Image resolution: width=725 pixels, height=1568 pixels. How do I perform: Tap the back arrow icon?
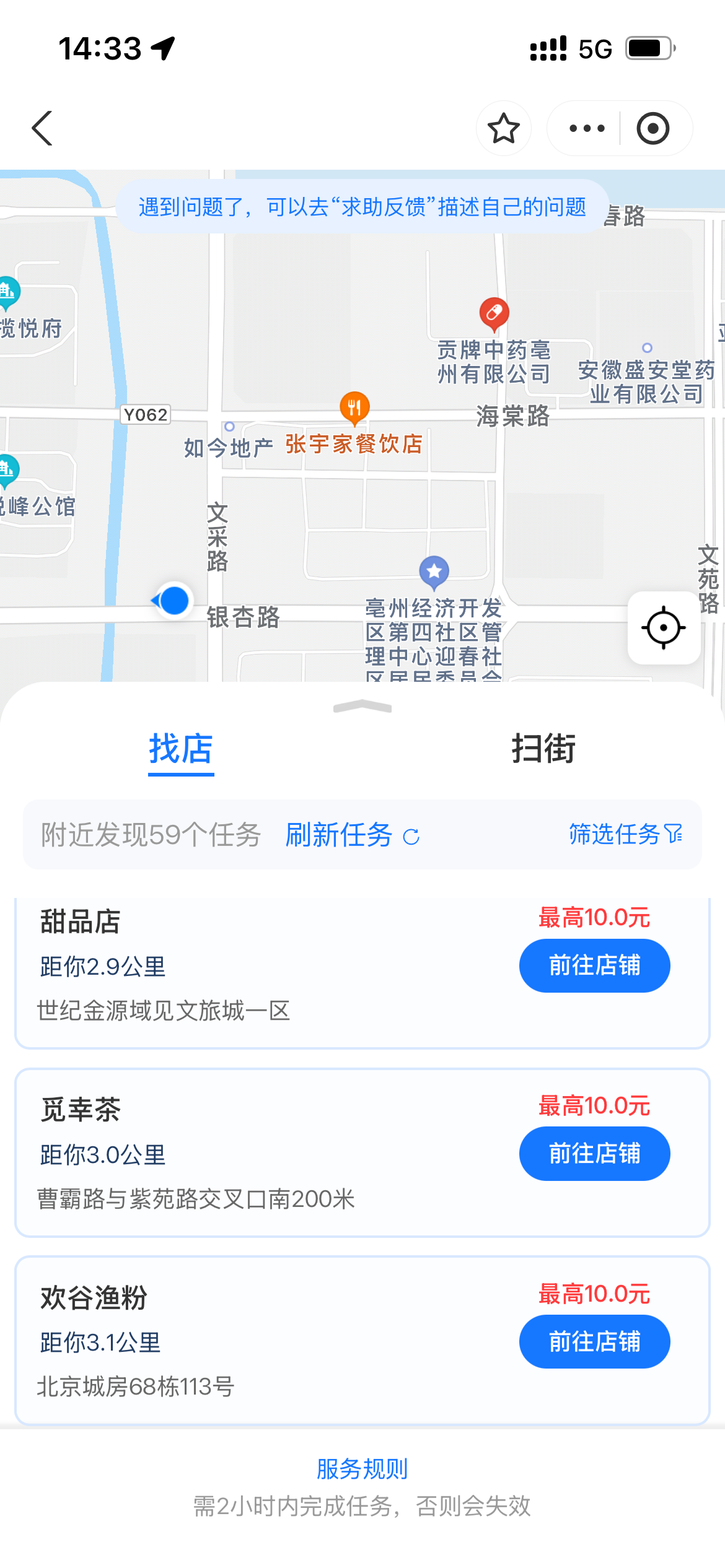click(42, 128)
